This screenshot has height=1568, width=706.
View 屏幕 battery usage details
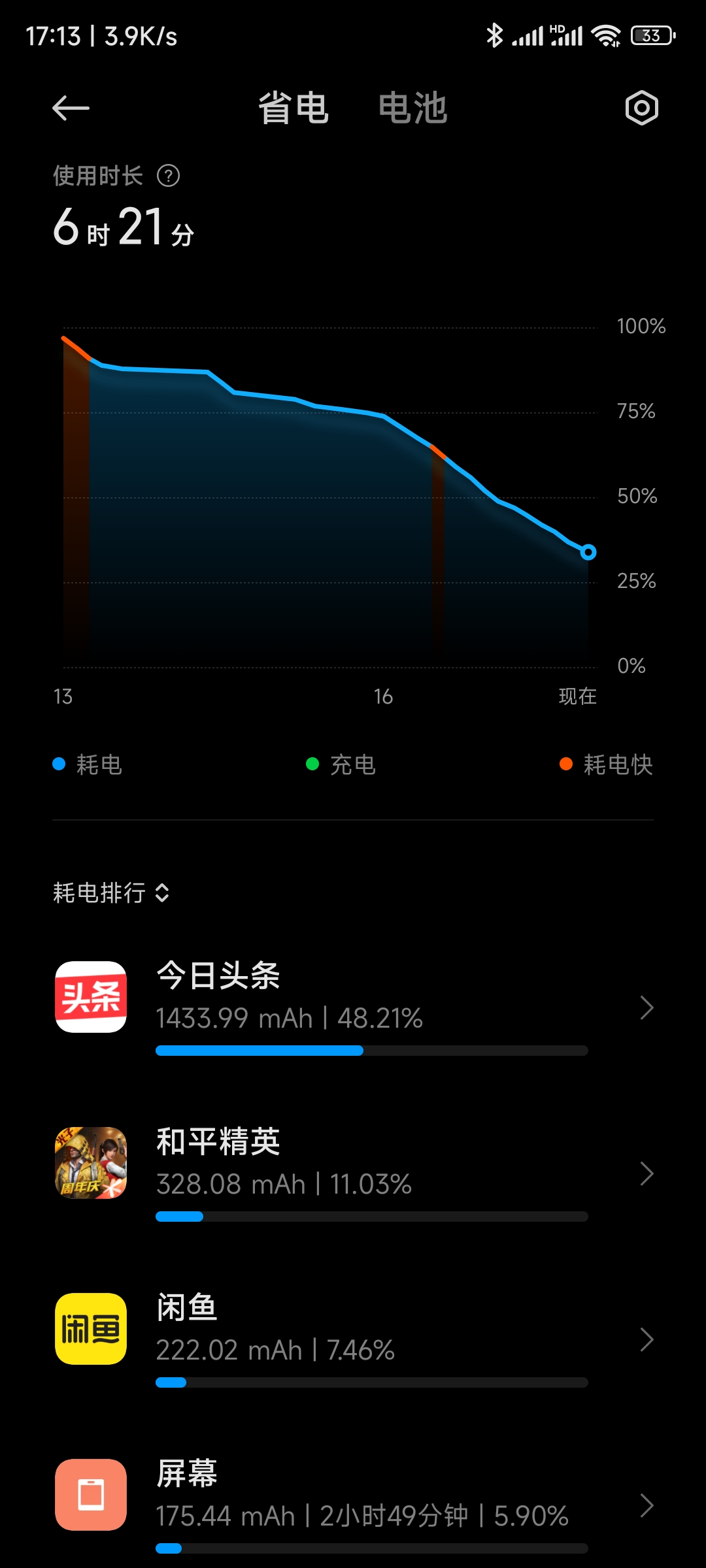pyautogui.click(x=353, y=1505)
